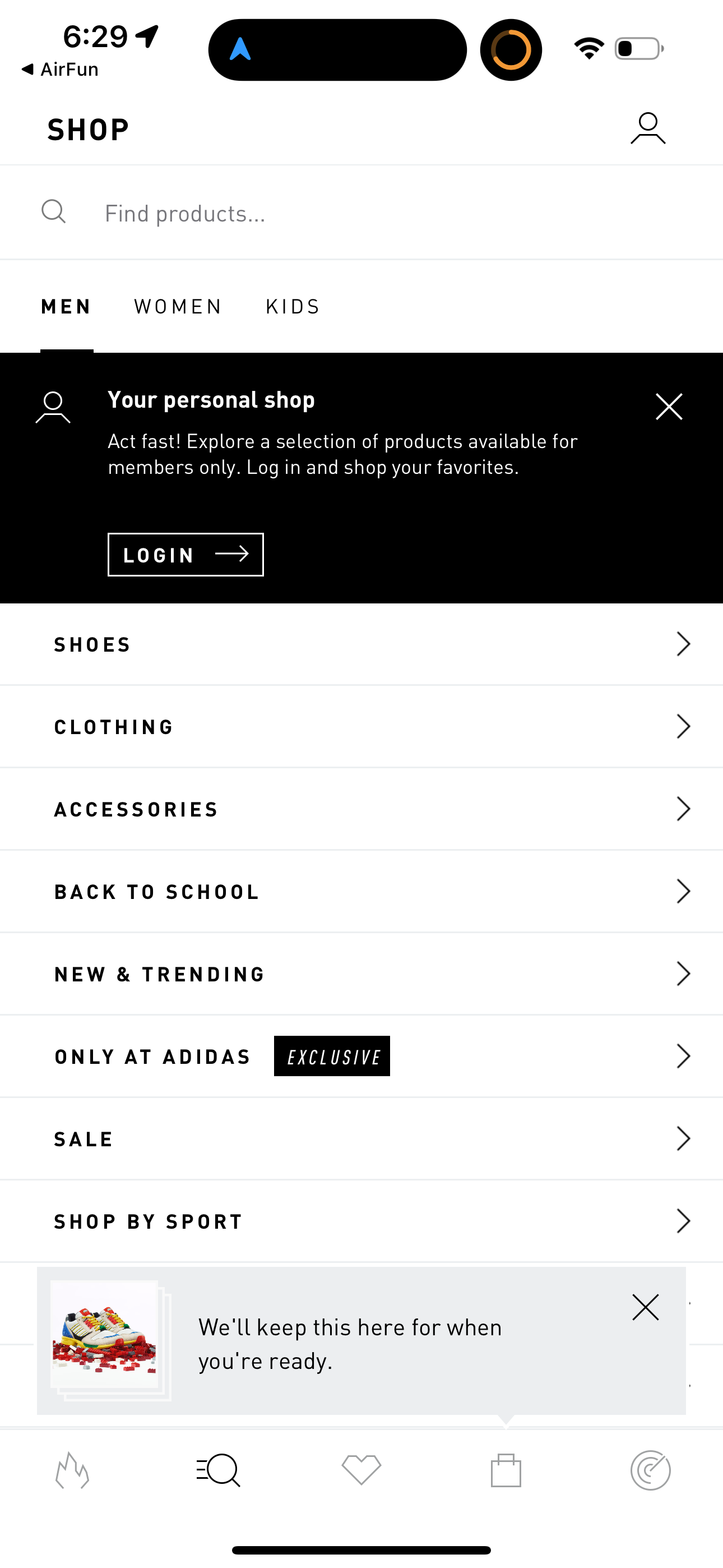The height and width of the screenshot is (1568, 723).
Task: View your wishlist via the heart icon
Action: click(x=361, y=1470)
